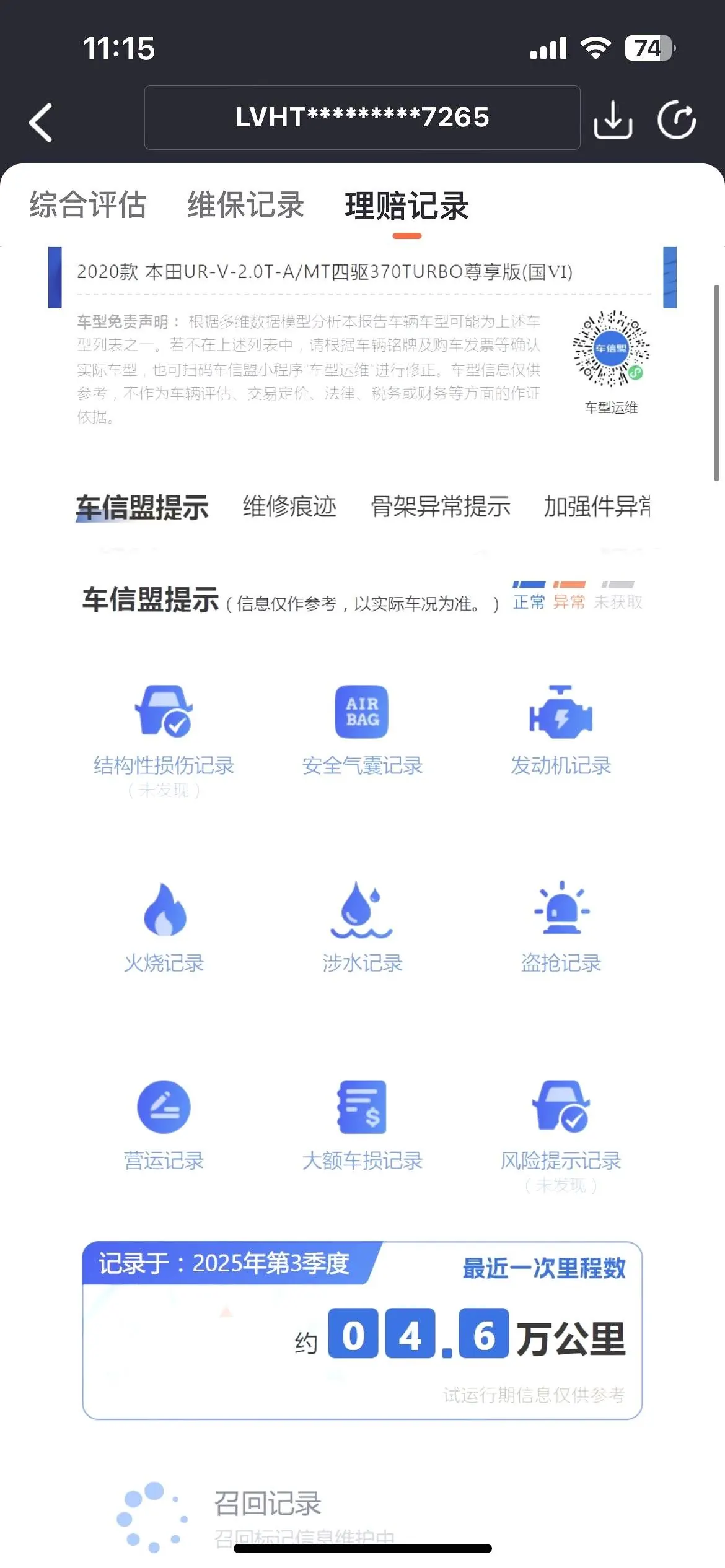Open 安全气囊记录 item
The height and width of the screenshot is (1568, 725).
coord(362,731)
